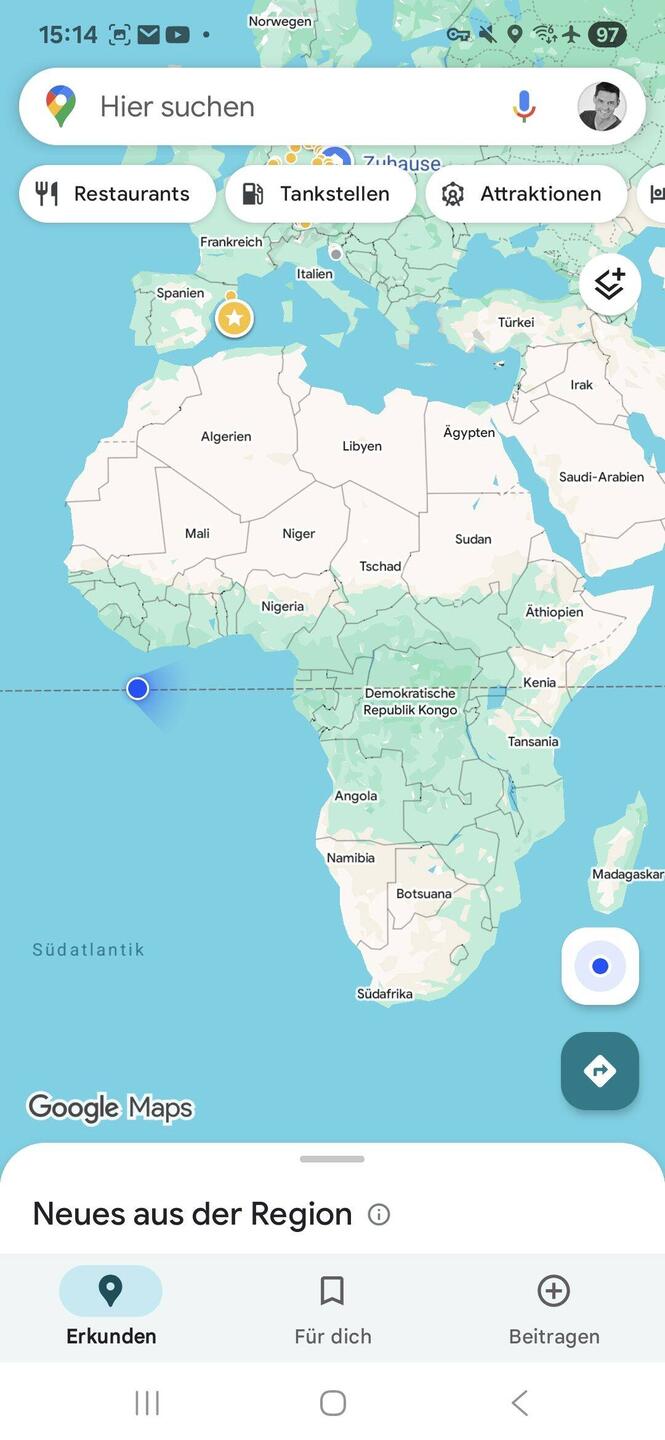Start voice search with the microphone
The height and width of the screenshot is (1440, 665).
[524, 106]
